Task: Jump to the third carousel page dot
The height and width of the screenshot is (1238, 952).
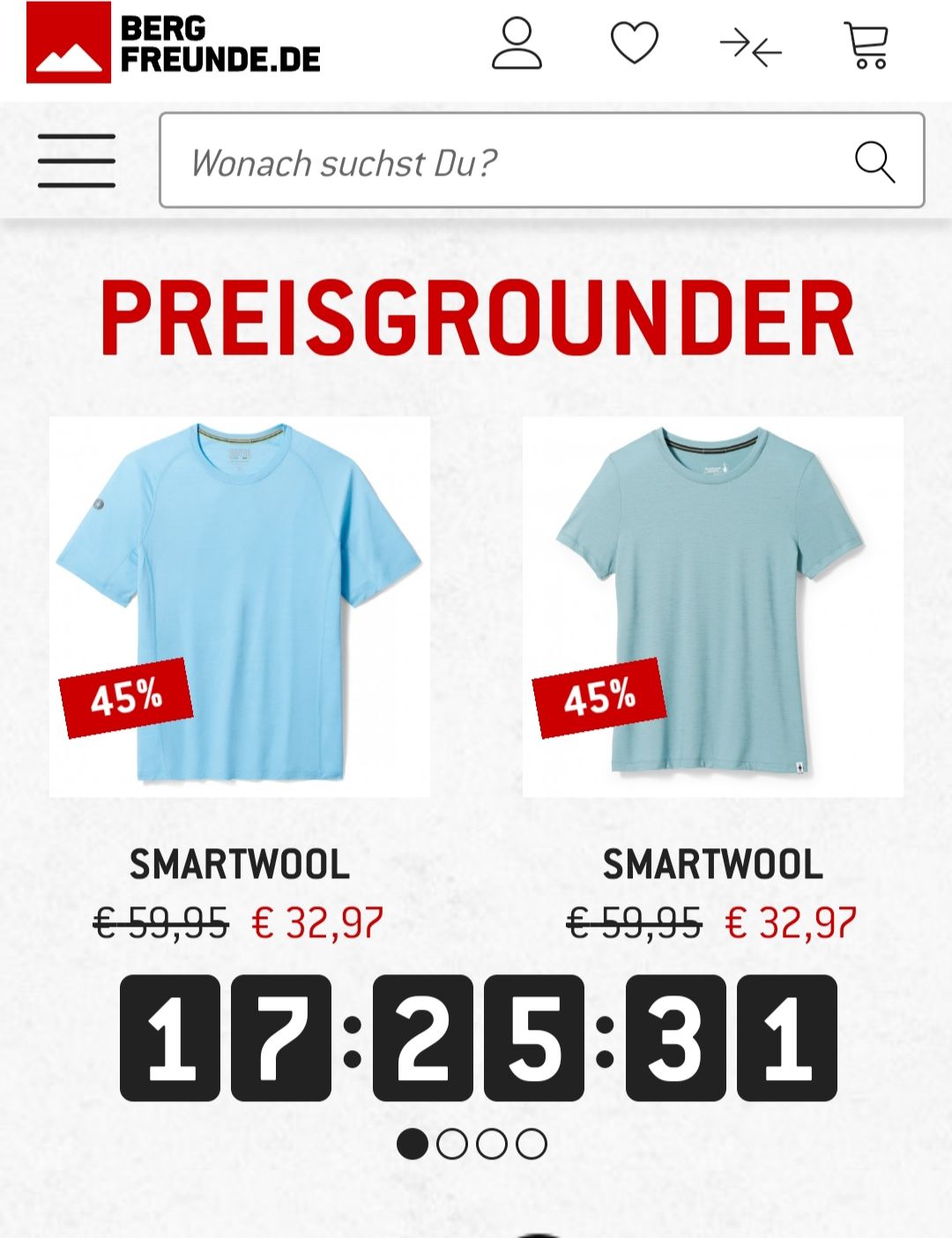Action: click(x=492, y=1145)
